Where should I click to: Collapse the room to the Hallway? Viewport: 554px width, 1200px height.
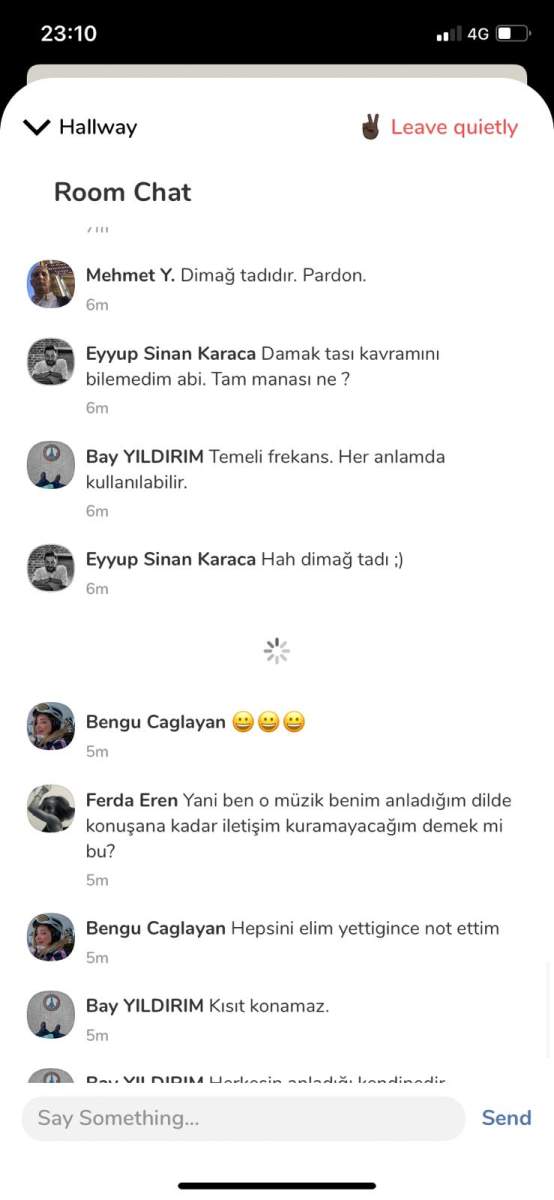80,127
